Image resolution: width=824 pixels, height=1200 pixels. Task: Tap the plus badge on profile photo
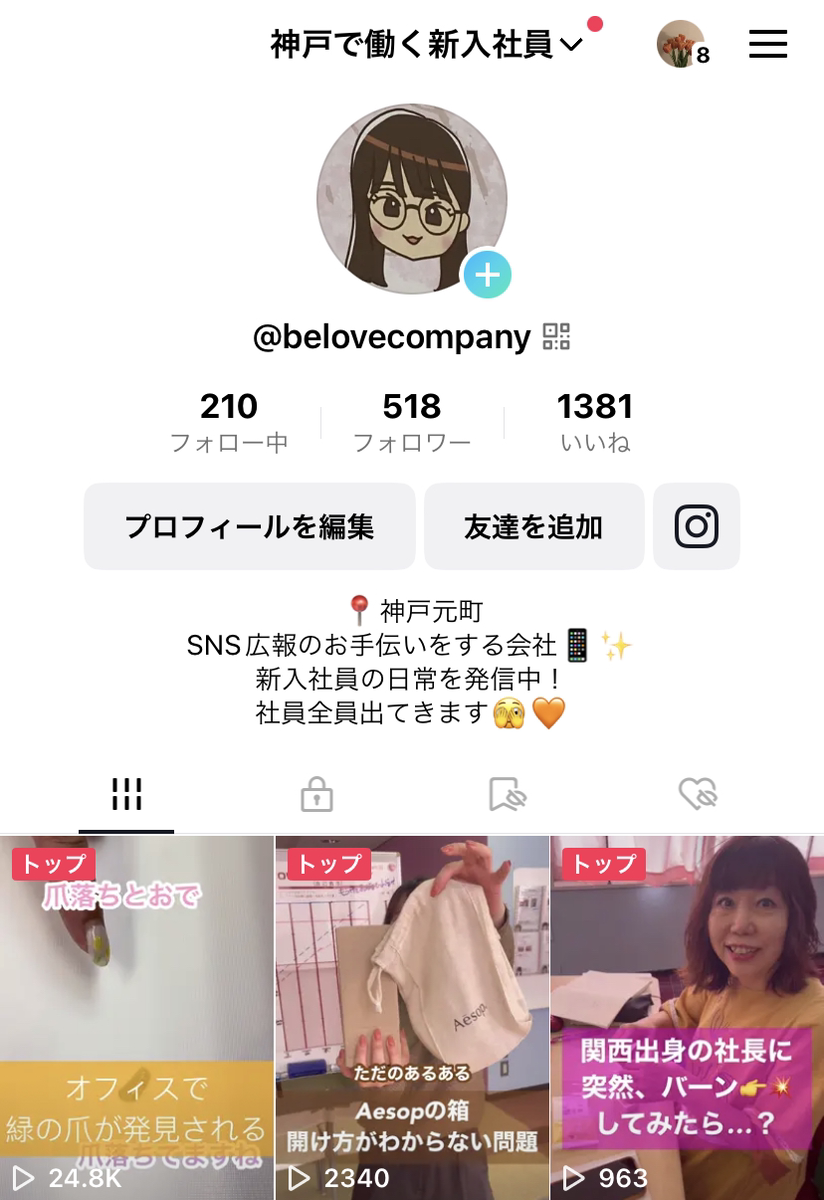[487, 274]
